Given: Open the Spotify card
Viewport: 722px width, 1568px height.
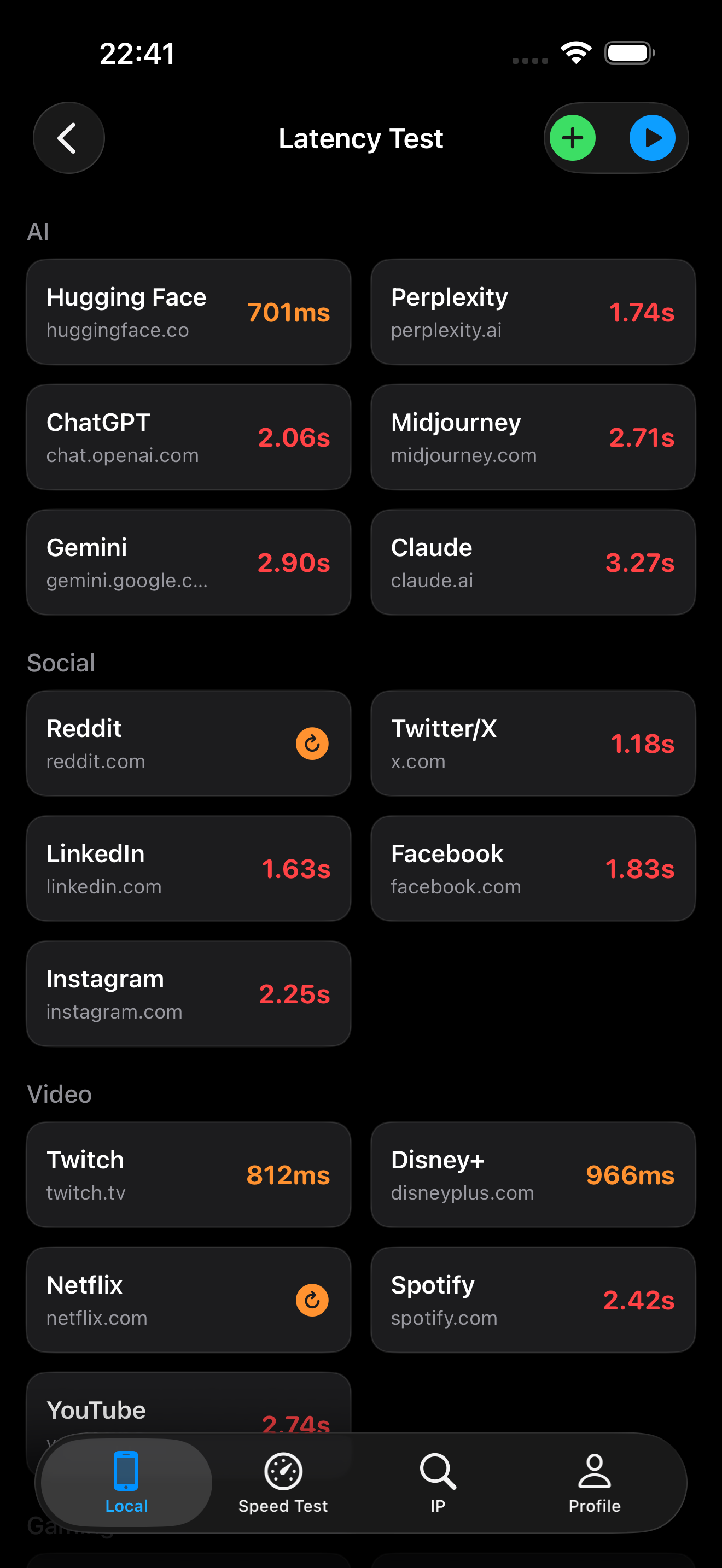Looking at the screenshot, I should pos(533,1300).
